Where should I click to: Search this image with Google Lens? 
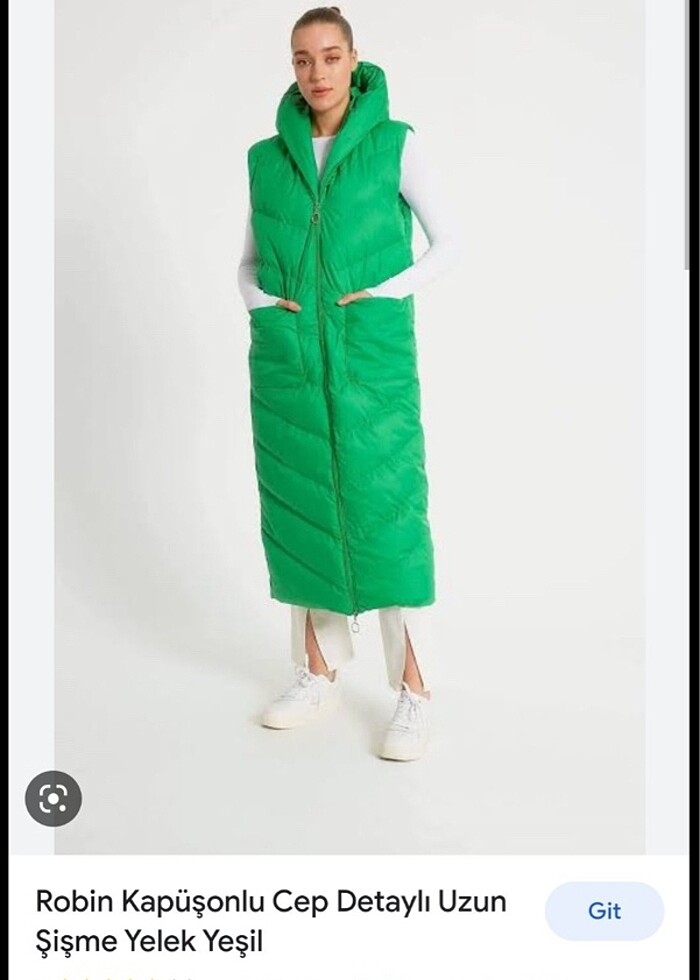click(53, 798)
